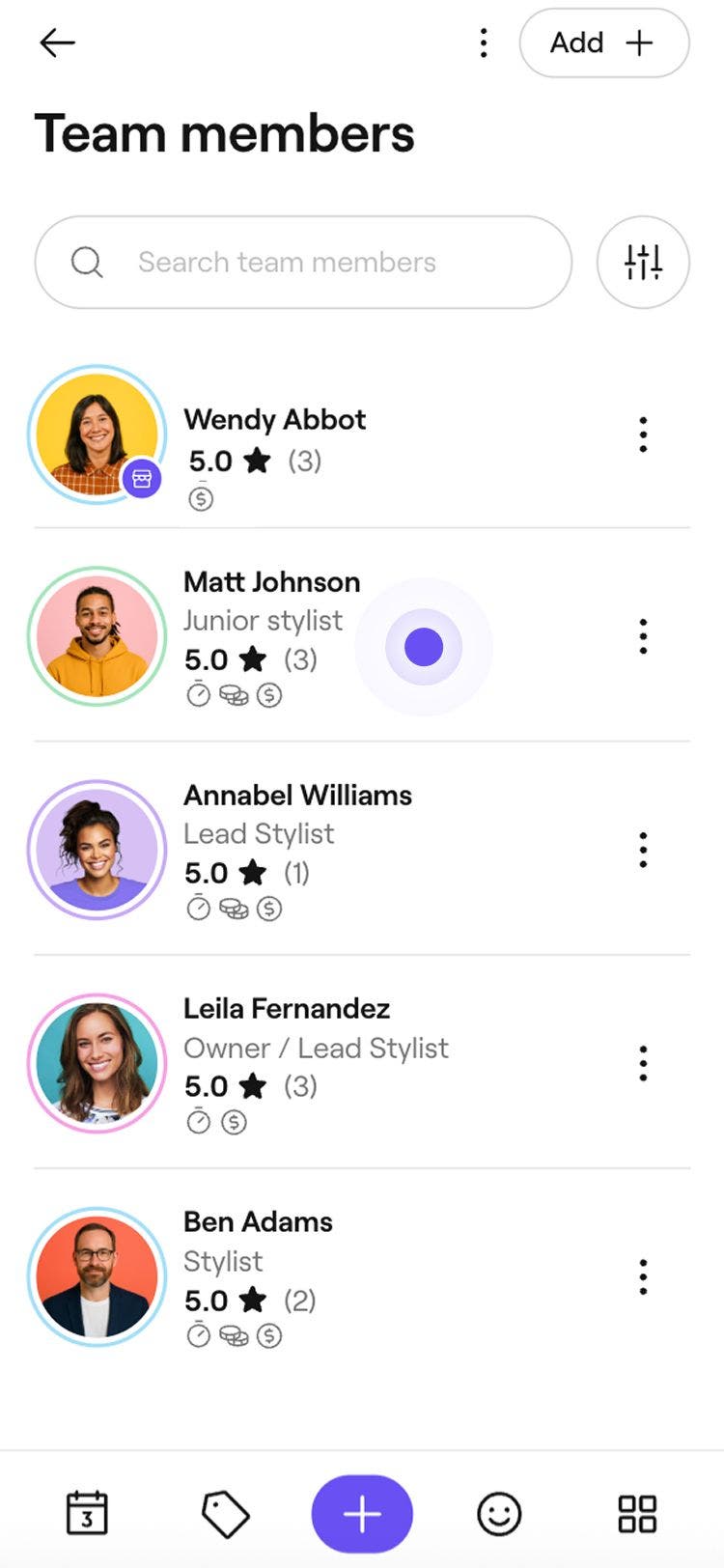
Task: Focus the Search team members field
Action: (303, 263)
